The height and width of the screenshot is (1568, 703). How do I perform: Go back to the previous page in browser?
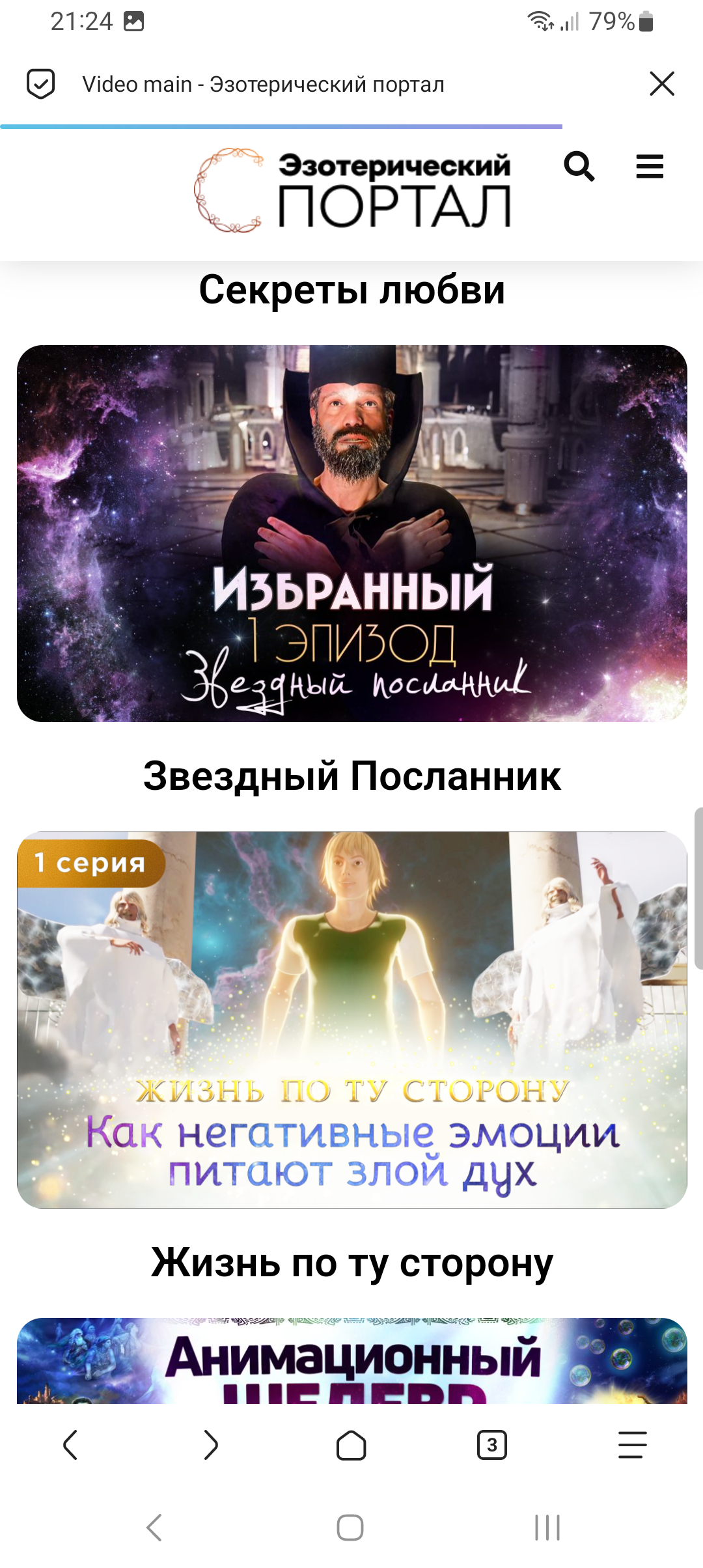pyautogui.click(x=70, y=1445)
